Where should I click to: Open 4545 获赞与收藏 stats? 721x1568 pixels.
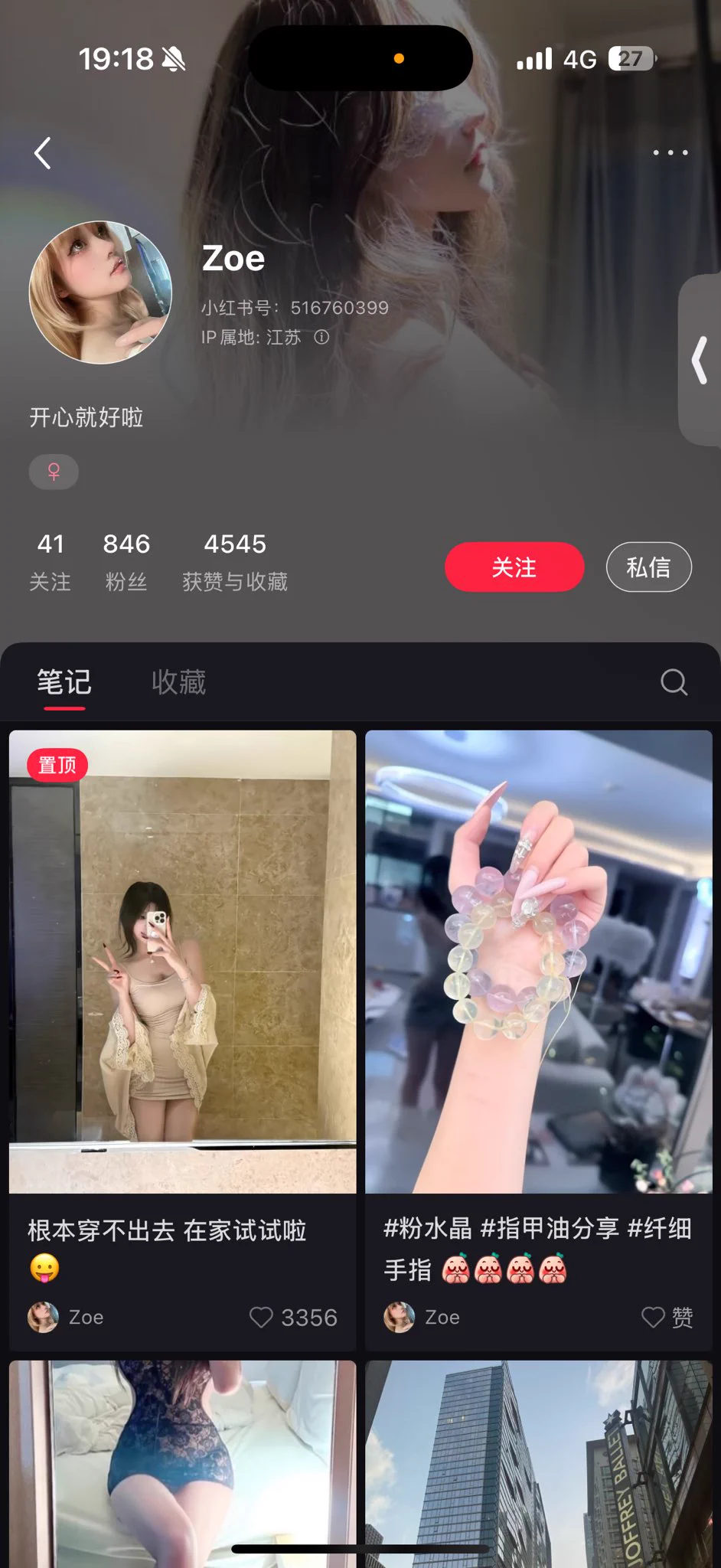pyautogui.click(x=235, y=561)
